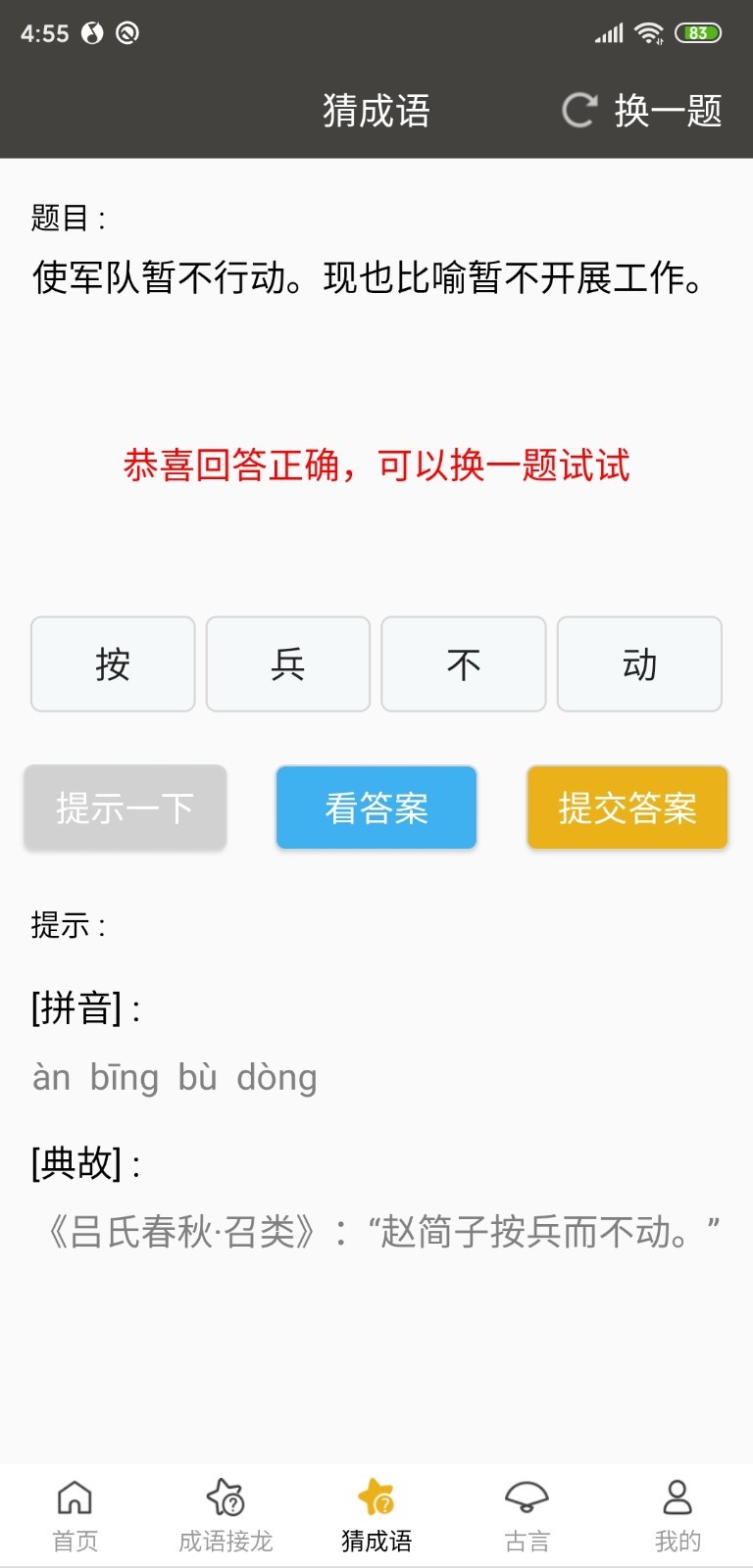Tap the refresh icon beside 换一题

579,111
